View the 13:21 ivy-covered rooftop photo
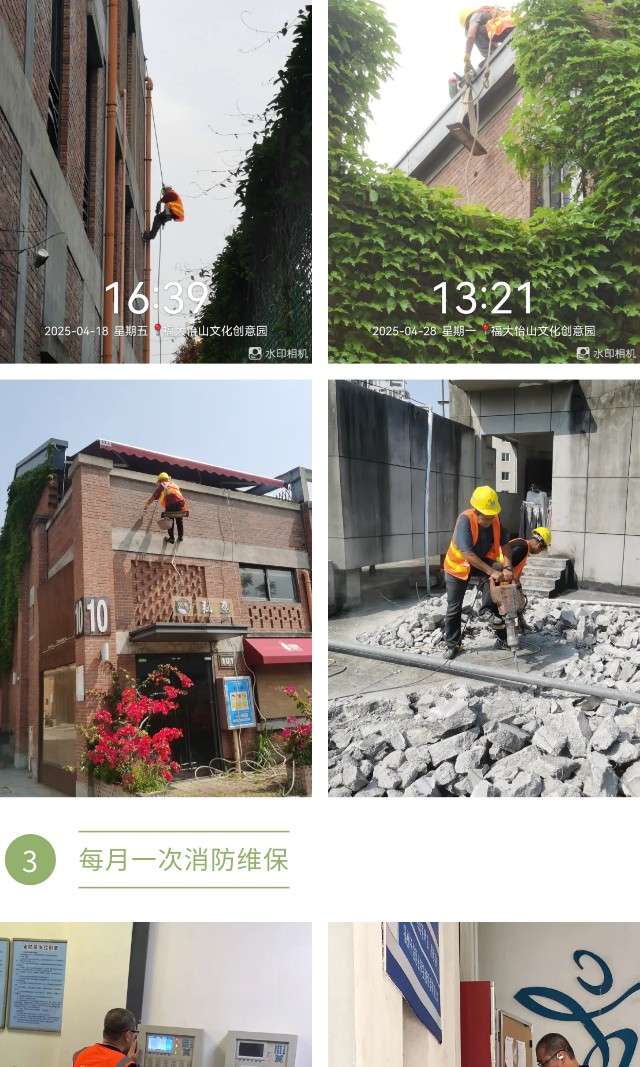 click(x=484, y=181)
